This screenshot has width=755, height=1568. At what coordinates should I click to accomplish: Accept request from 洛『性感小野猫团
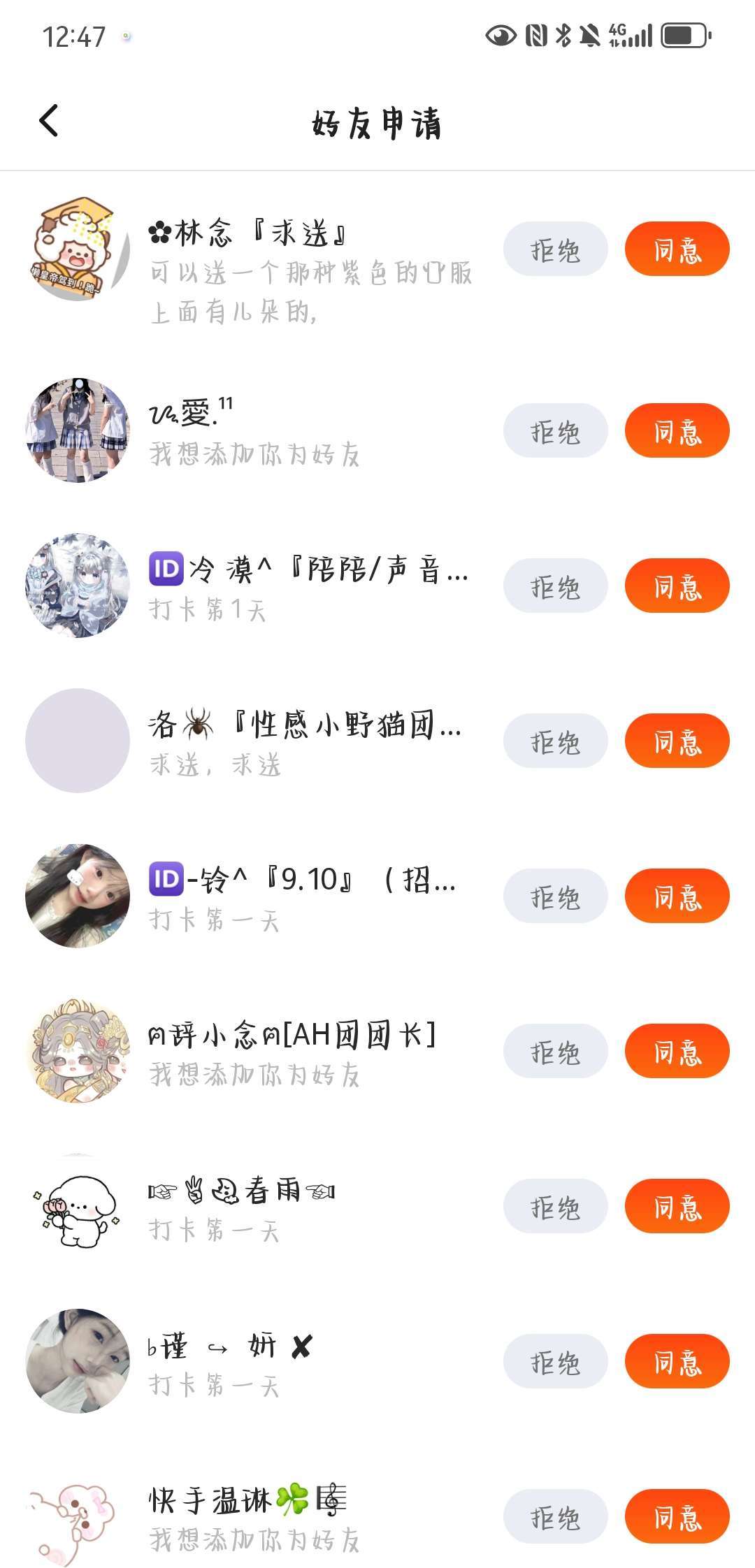tap(677, 741)
